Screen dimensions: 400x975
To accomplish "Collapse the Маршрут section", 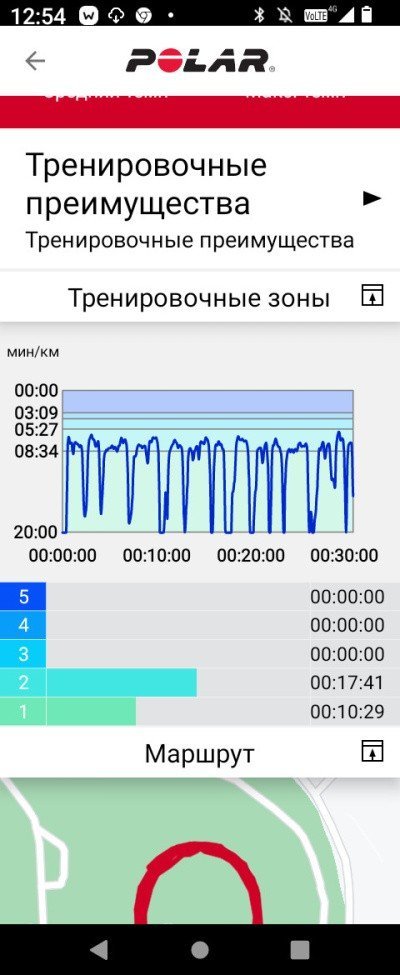I will (372, 751).
